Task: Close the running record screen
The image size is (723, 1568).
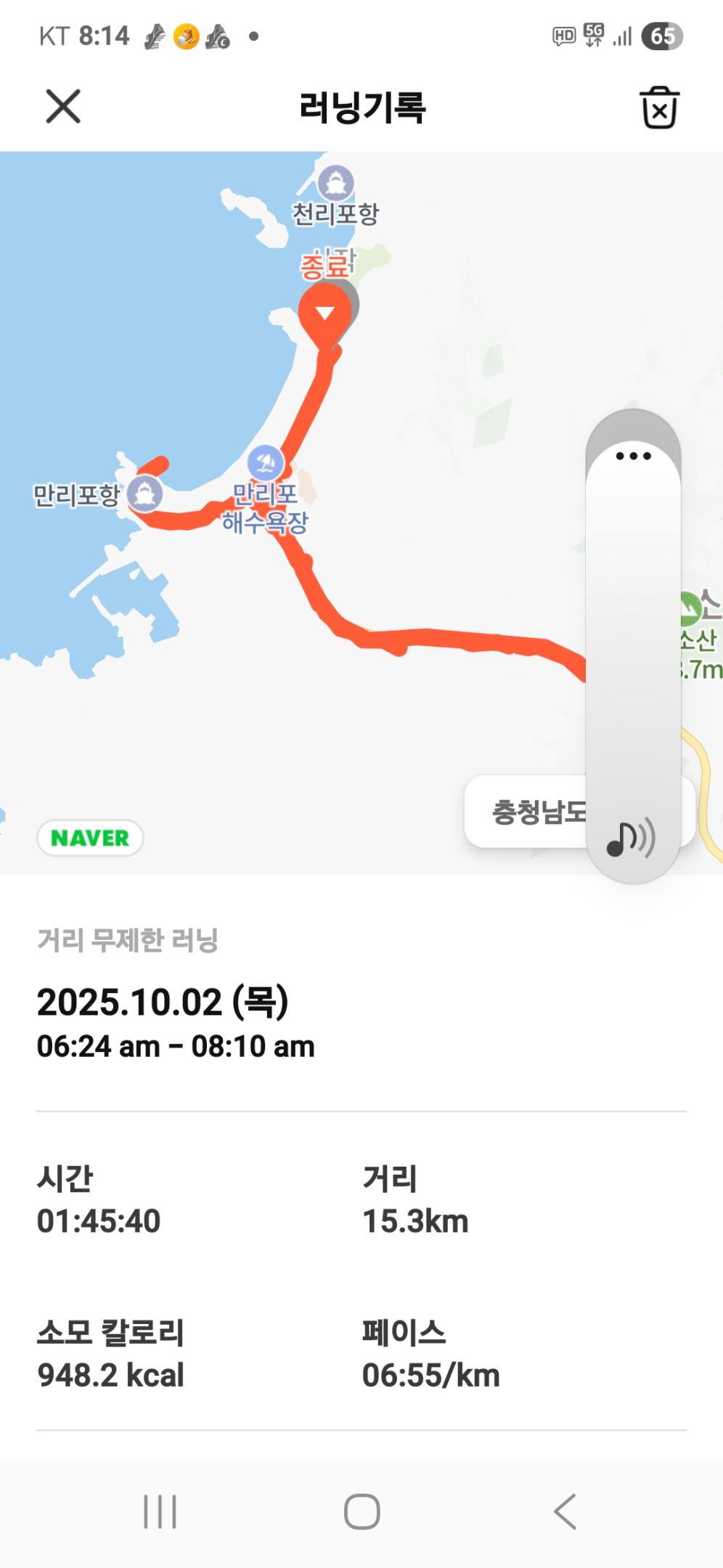Action: [x=63, y=107]
